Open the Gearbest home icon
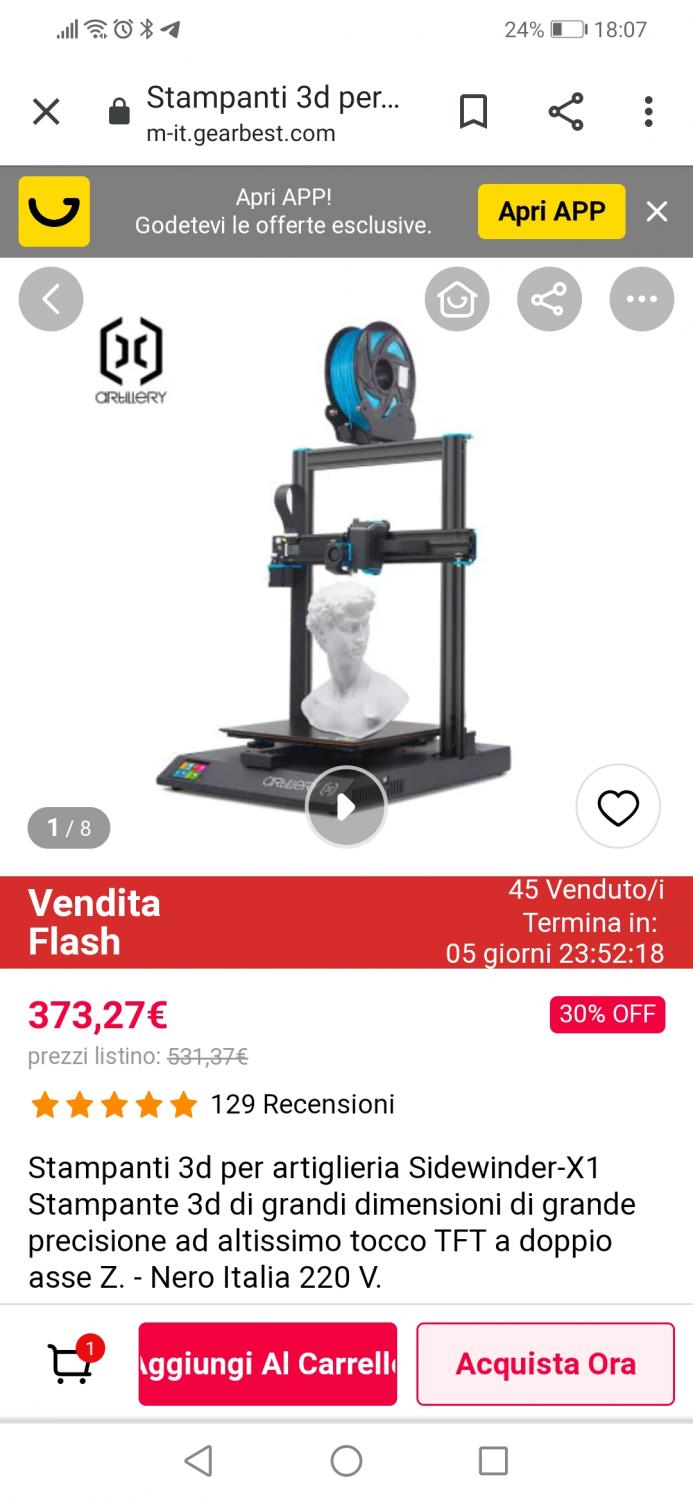The image size is (693, 1500). [457, 299]
